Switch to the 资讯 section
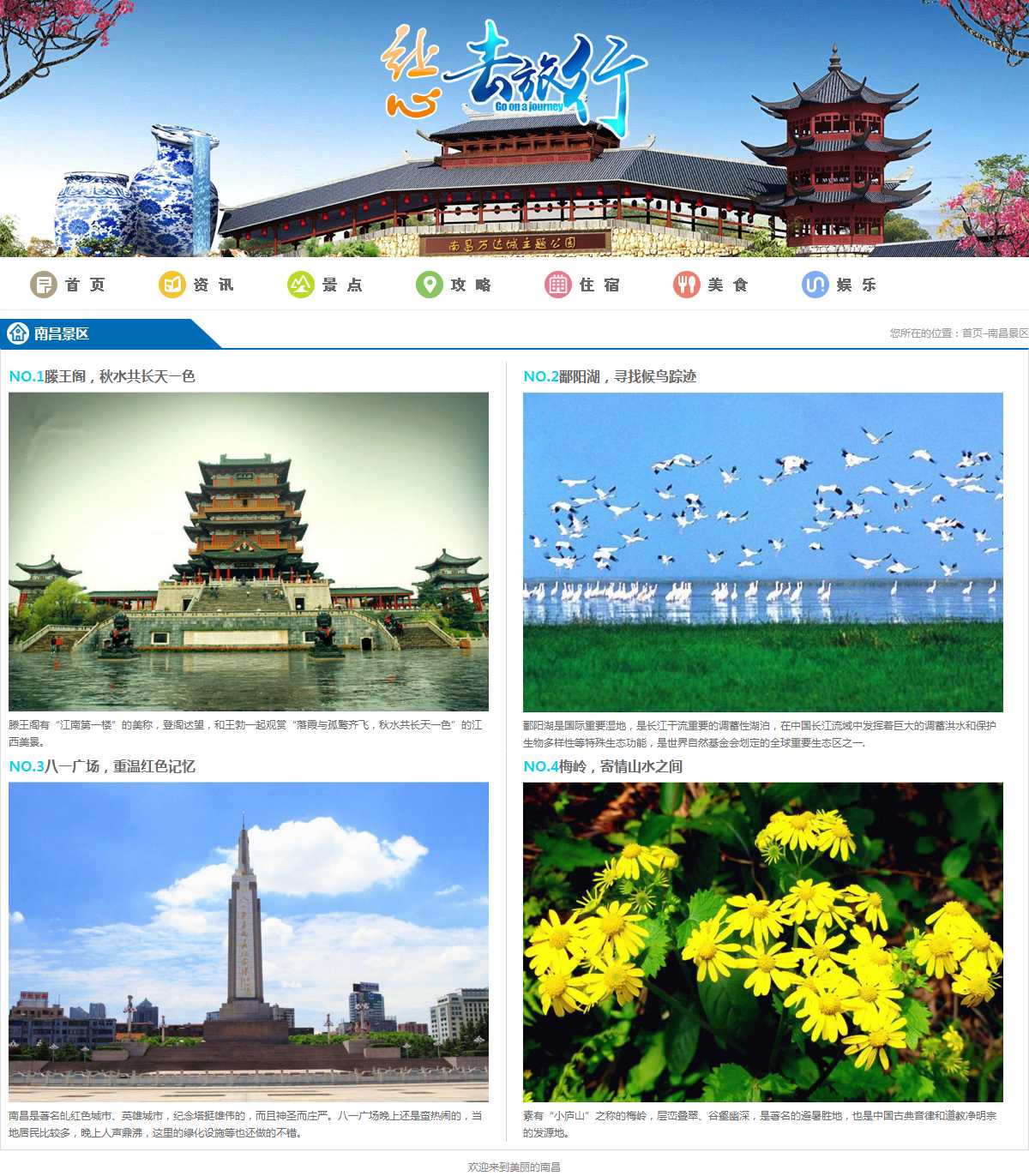The width and height of the screenshot is (1029, 1176). 197,285
